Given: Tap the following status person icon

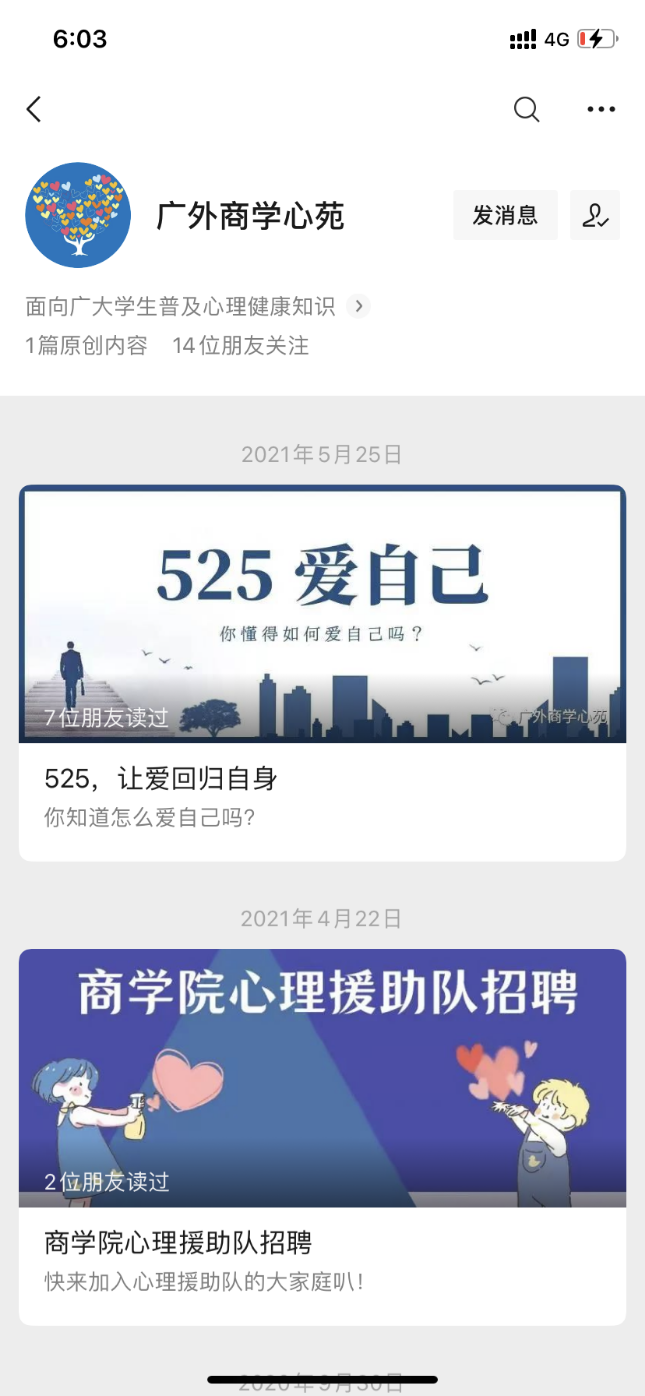Looking at the screenshot, I should [595, 215].
